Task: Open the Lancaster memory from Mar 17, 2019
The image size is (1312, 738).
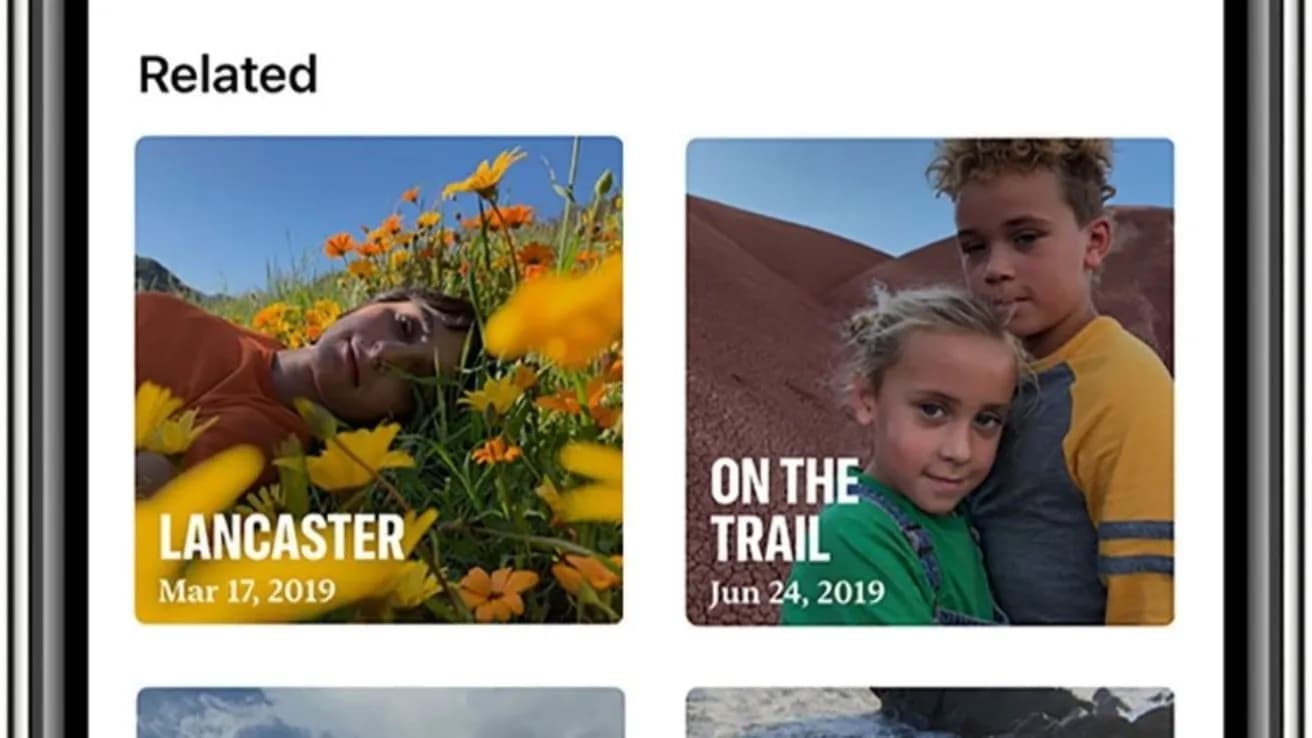Action: (x=378, y=380)
